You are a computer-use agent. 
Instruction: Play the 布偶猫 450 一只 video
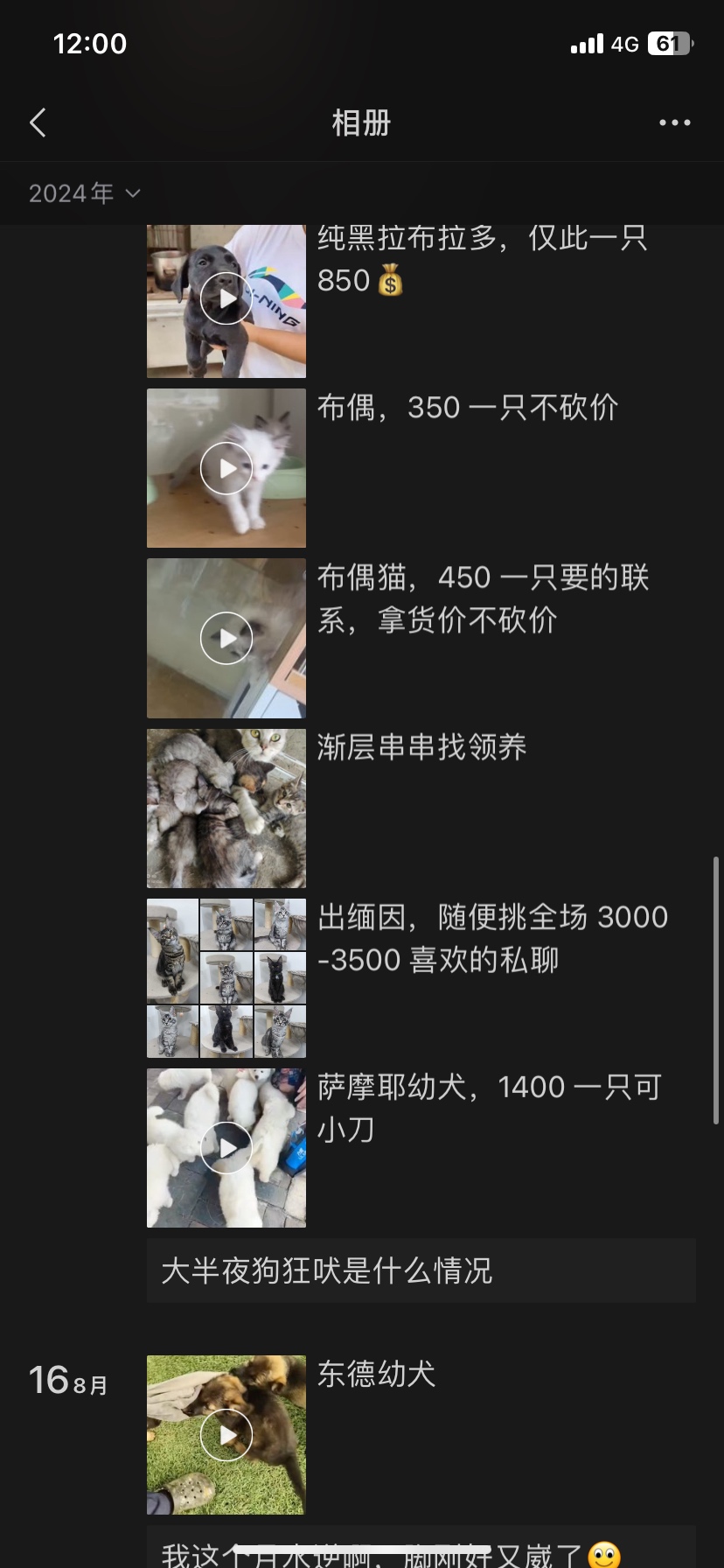point(226,638)
